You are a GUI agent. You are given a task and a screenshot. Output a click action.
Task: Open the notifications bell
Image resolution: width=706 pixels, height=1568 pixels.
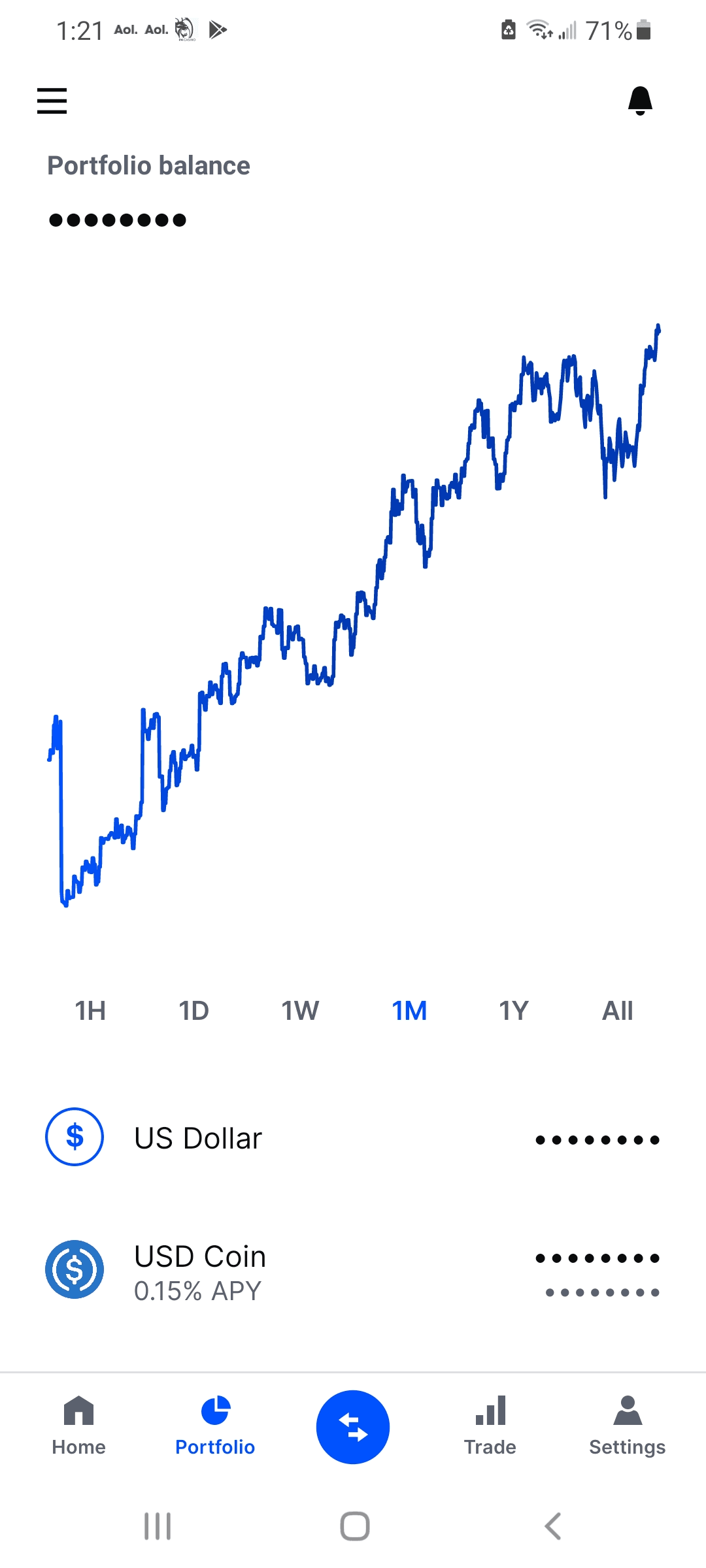point(640,101)
